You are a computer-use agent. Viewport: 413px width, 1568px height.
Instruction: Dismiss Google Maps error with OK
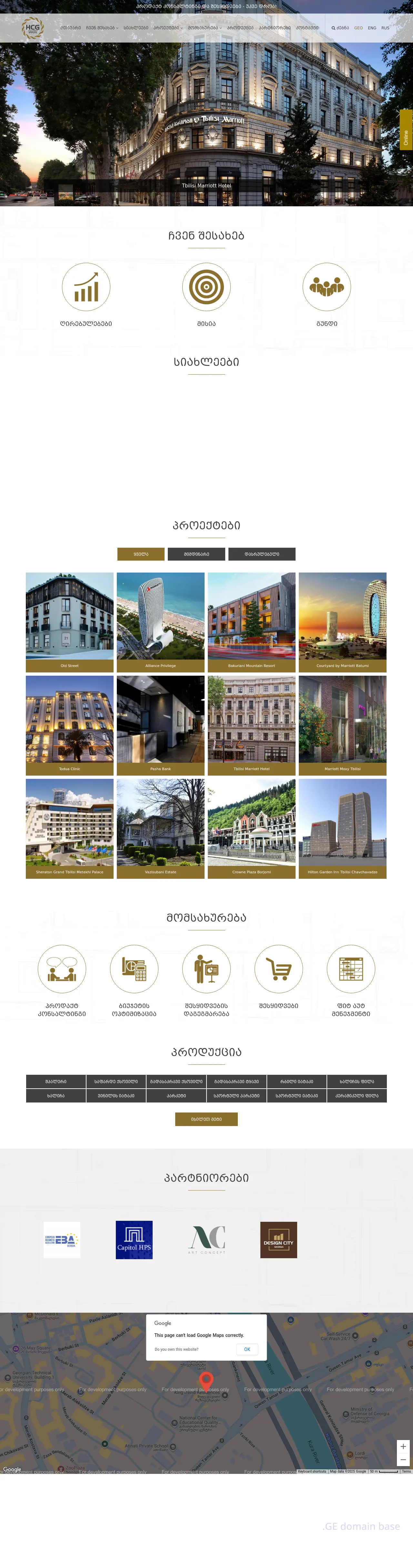click(x=247, y=1349)
